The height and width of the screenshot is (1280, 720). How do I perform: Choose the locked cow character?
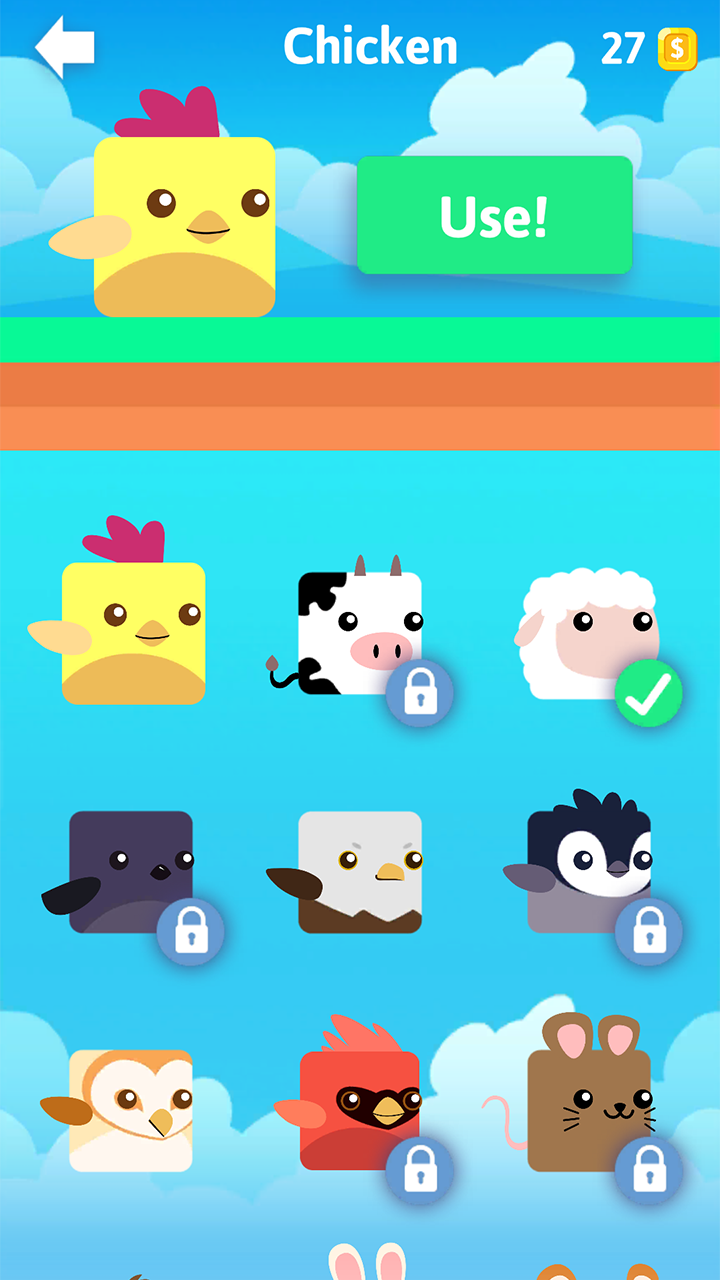[x=360, y=633]
